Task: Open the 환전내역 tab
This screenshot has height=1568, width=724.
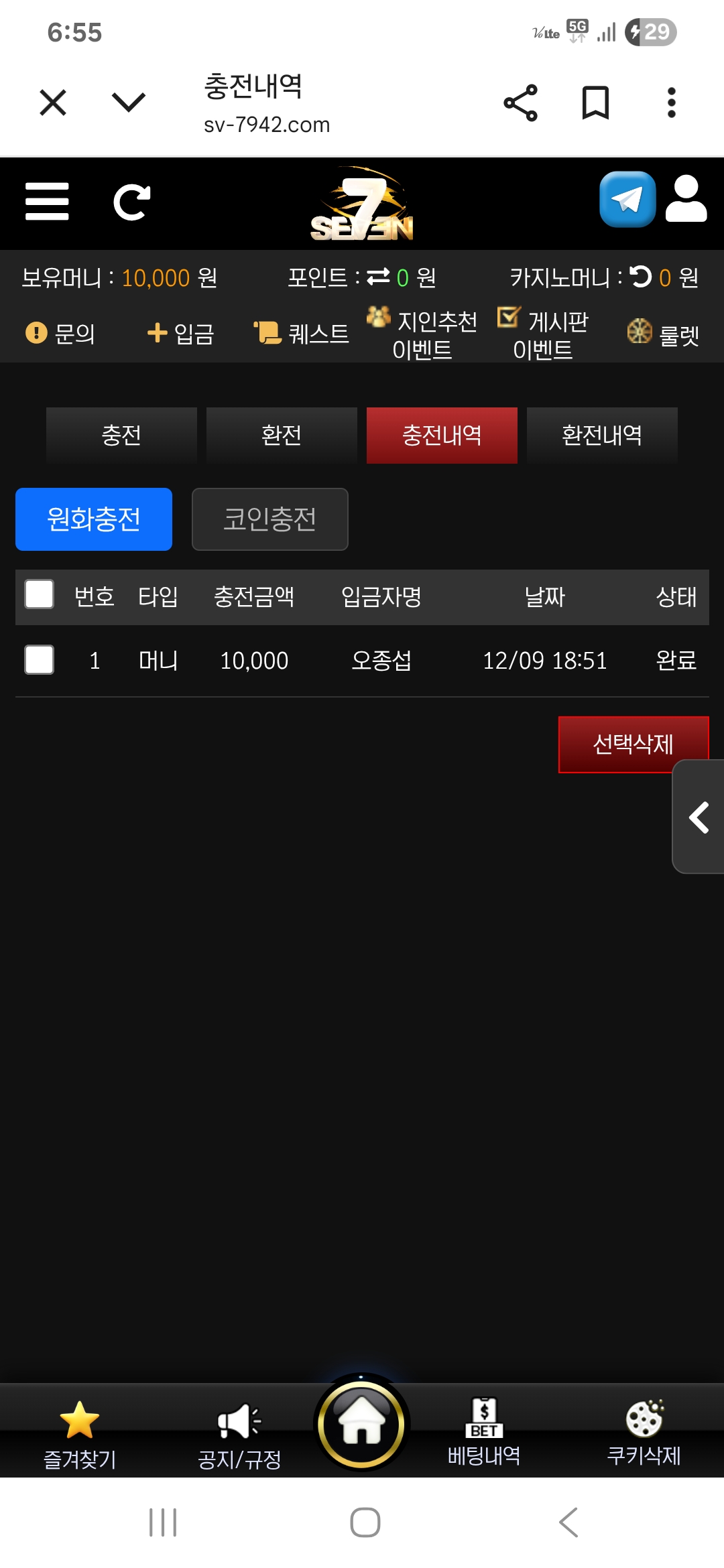Action: click(x=602, y=436)
